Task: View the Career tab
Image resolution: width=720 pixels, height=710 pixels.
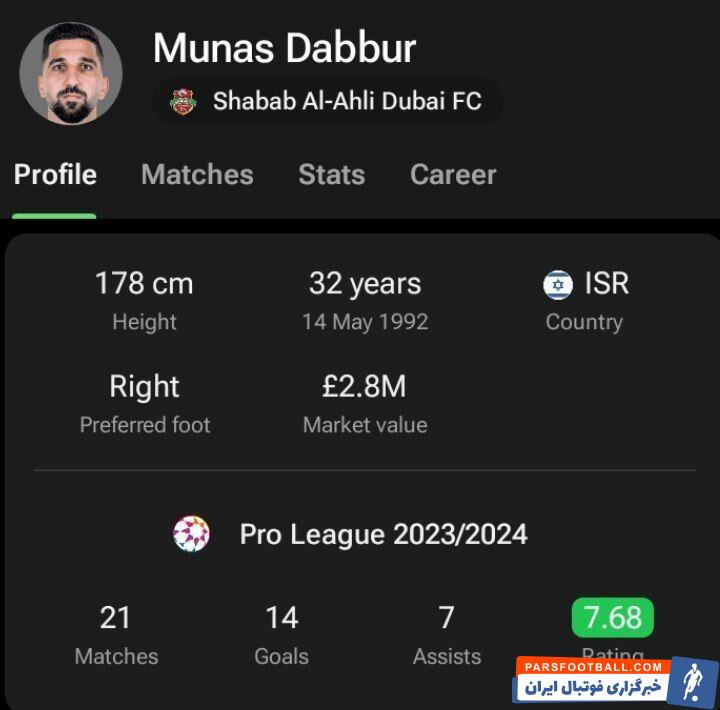Action: (453, 175)
